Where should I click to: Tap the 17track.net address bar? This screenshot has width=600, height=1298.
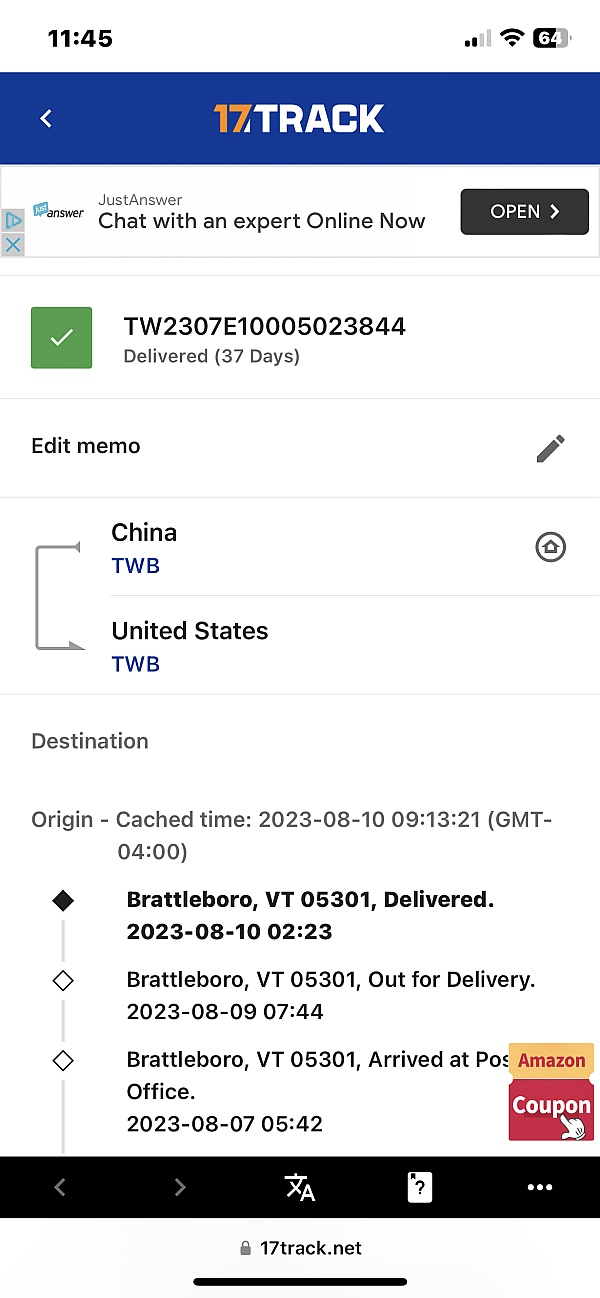(300, 1248)
